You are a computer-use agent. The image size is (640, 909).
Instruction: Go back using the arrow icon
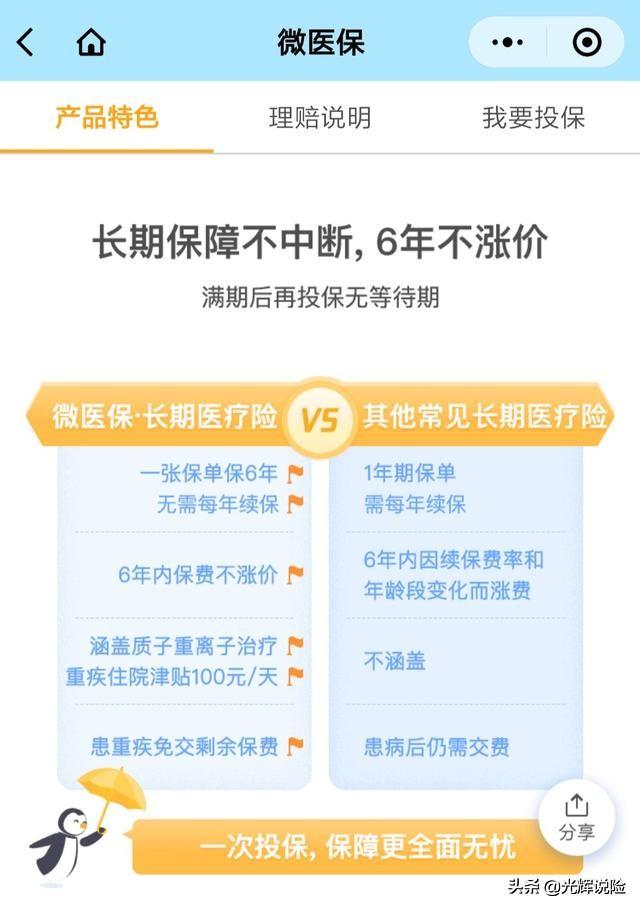26,42
